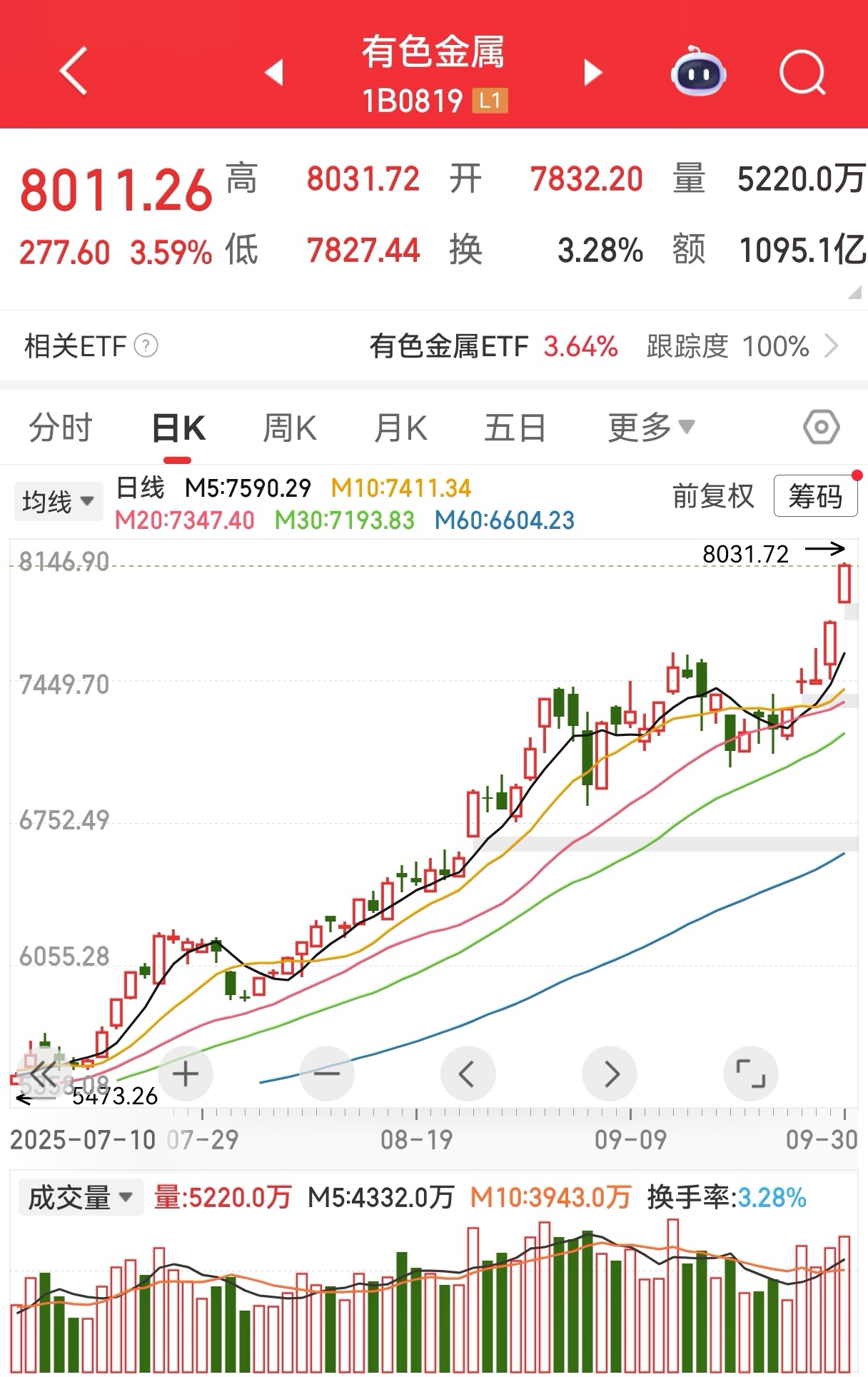The height and width of the screenshot is (1377, 868).
Task: Open the stock search
Action: (x=801, y=74)
